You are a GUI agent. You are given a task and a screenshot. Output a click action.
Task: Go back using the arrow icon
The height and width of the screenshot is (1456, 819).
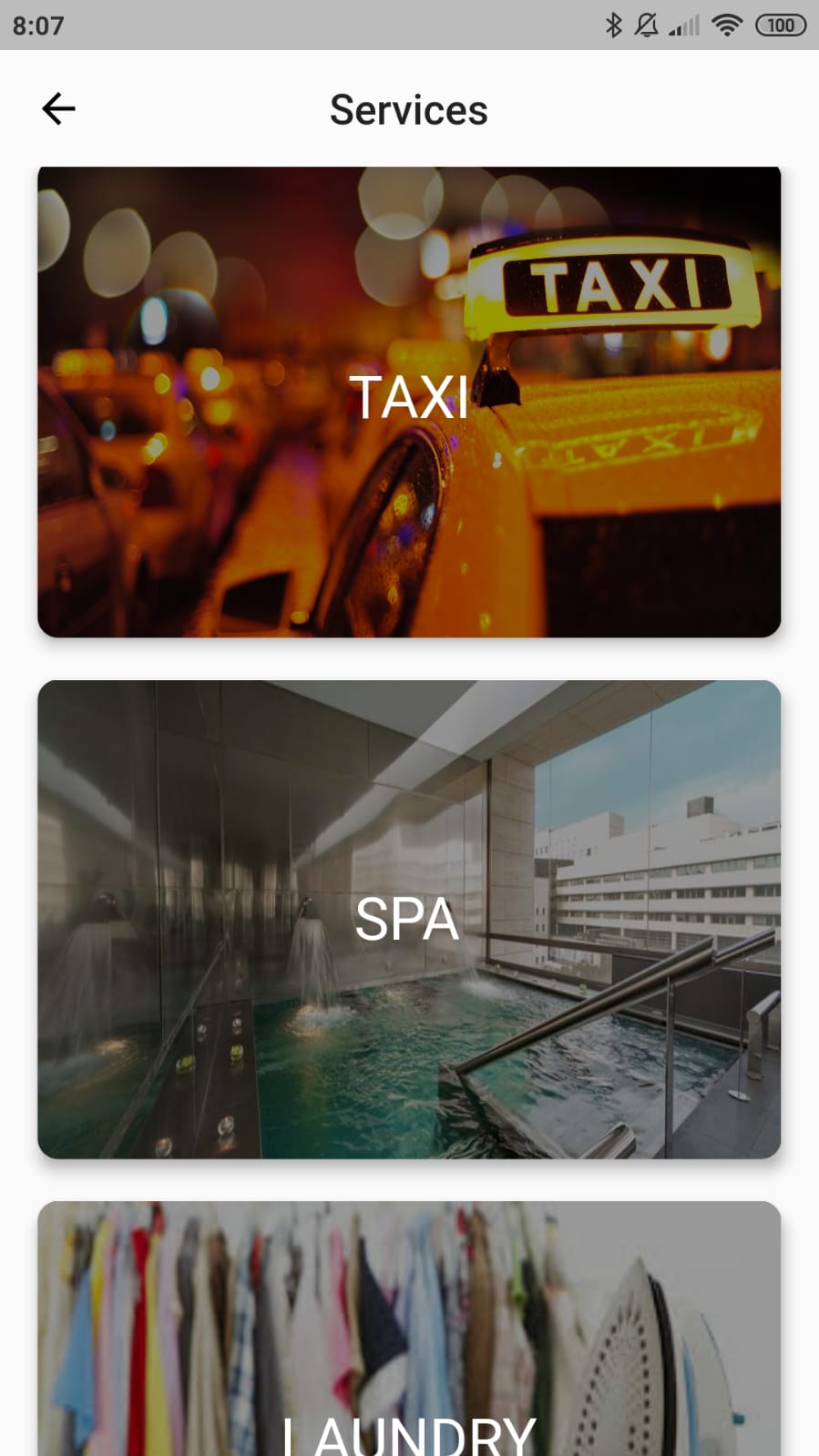point(58,109)
